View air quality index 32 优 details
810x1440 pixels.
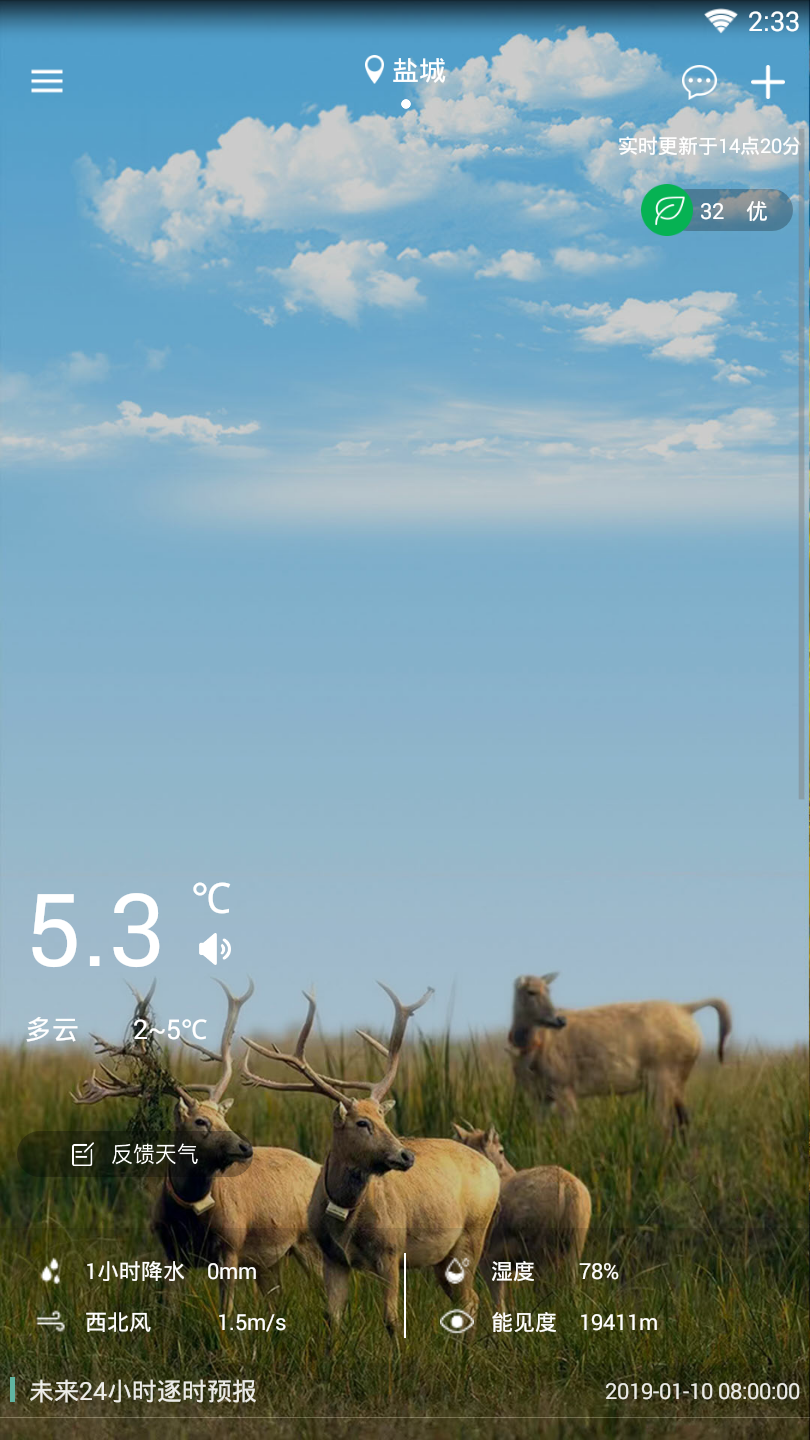tap(716, 211)
